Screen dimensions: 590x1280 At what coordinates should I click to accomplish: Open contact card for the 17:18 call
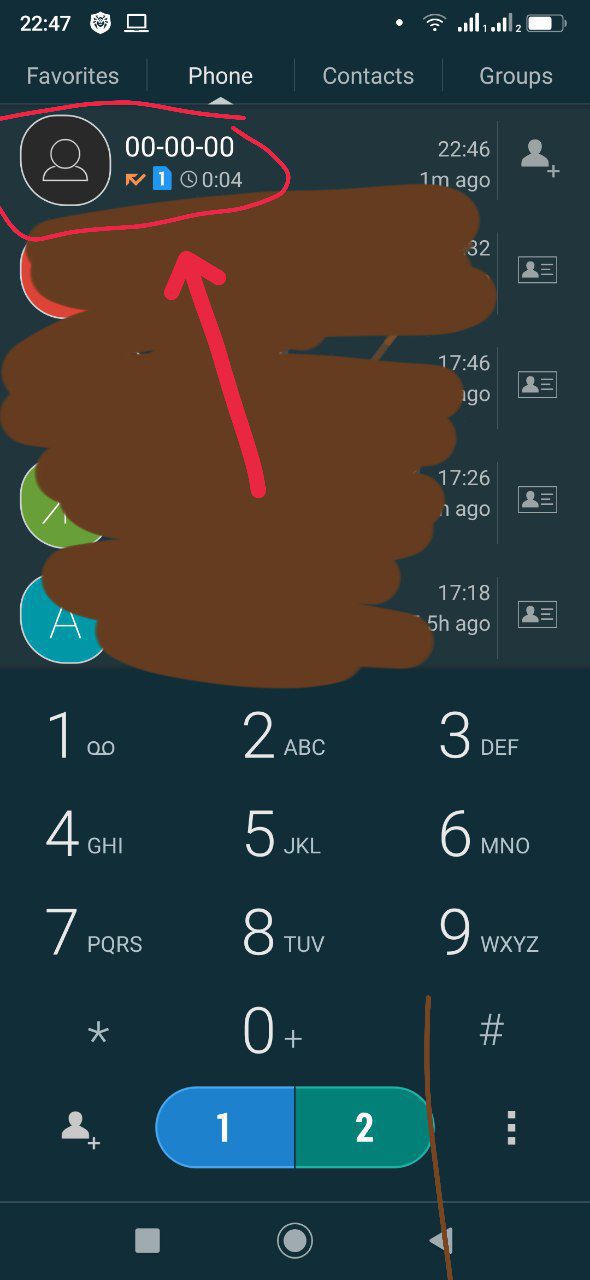pyautogui.click(x=537, y=614)
